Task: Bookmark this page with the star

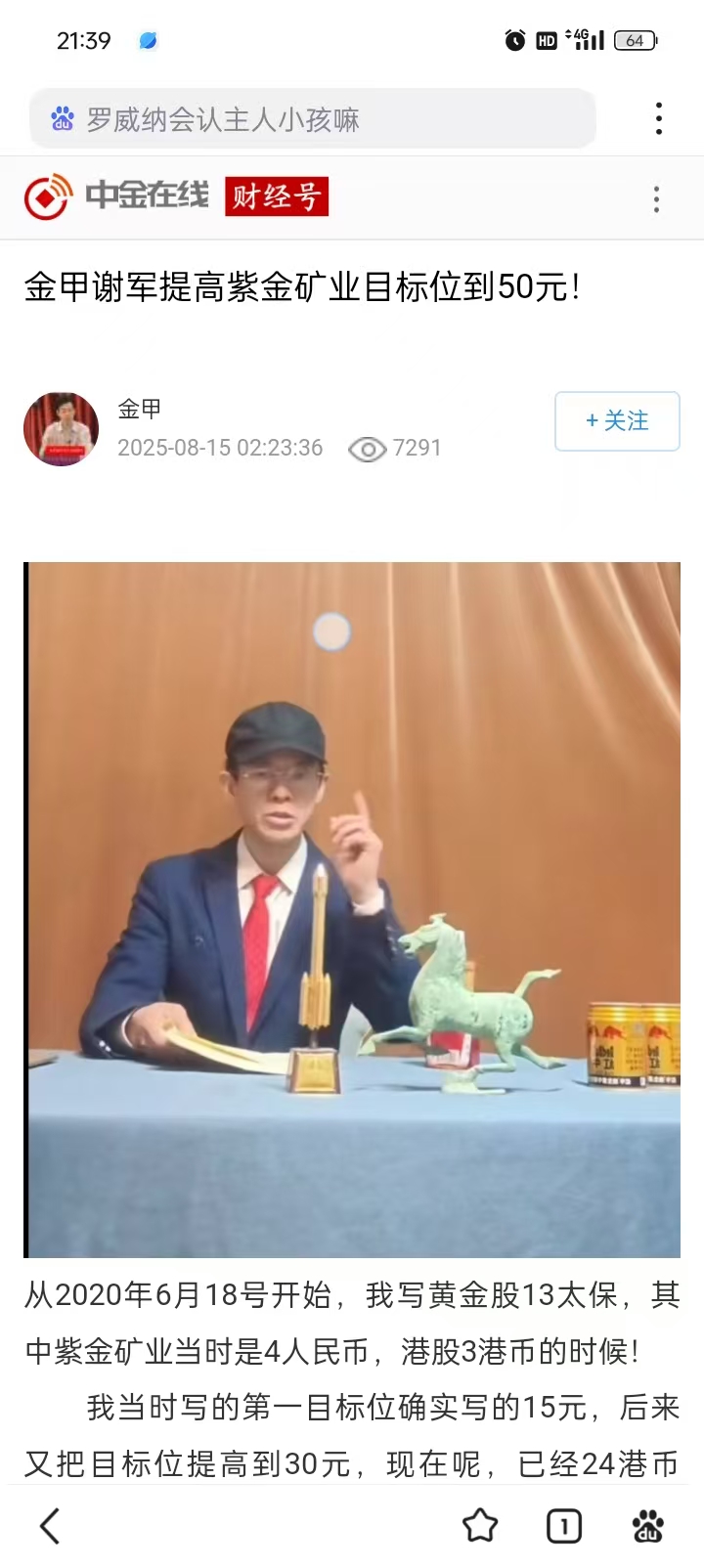Action: pyautogui.click(x=480, y=1525)
